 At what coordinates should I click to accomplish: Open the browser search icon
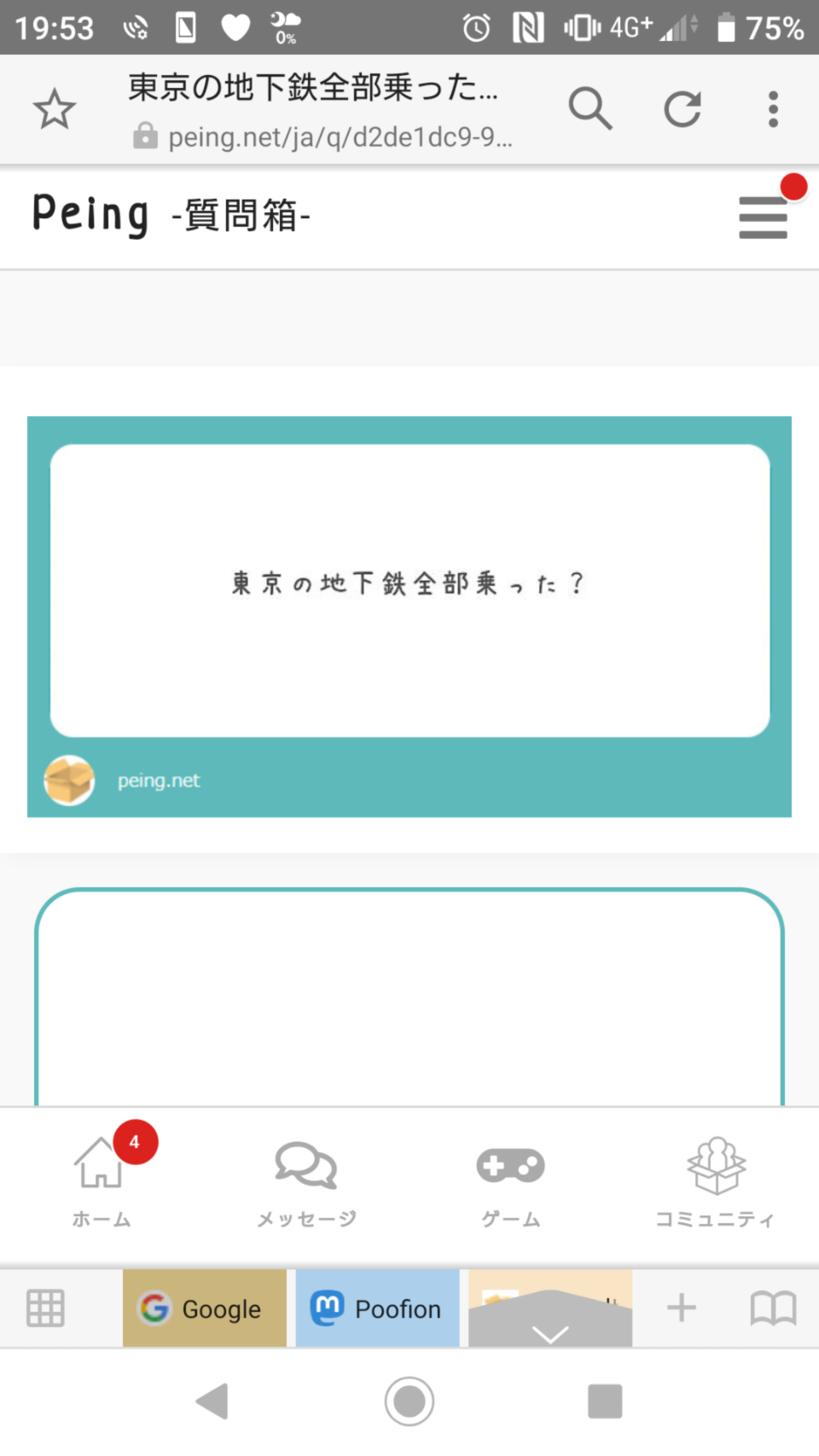click(590, 109)
